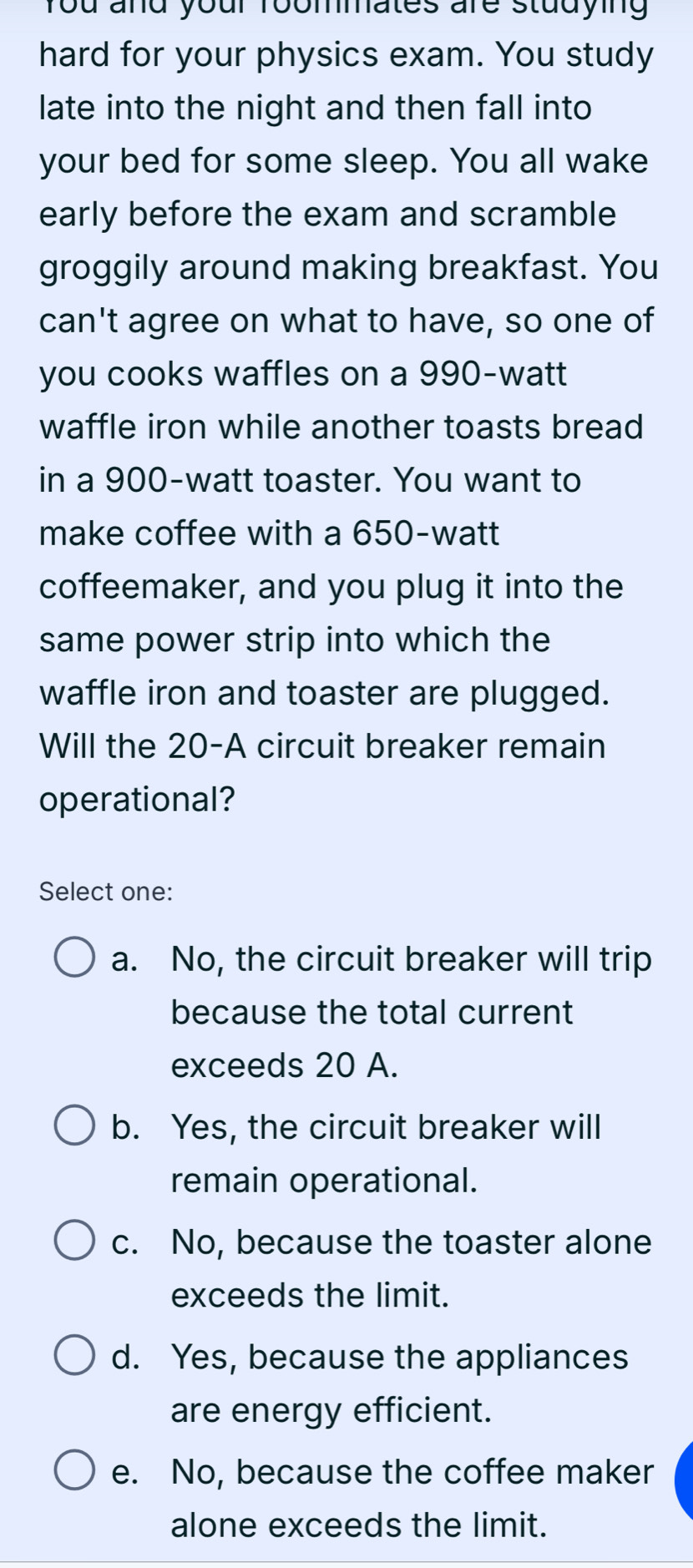Image resolution: width=693 pixels, height=1568 pixels.
Task: Select radio button for option d
Action: (x=73, y=1356)
